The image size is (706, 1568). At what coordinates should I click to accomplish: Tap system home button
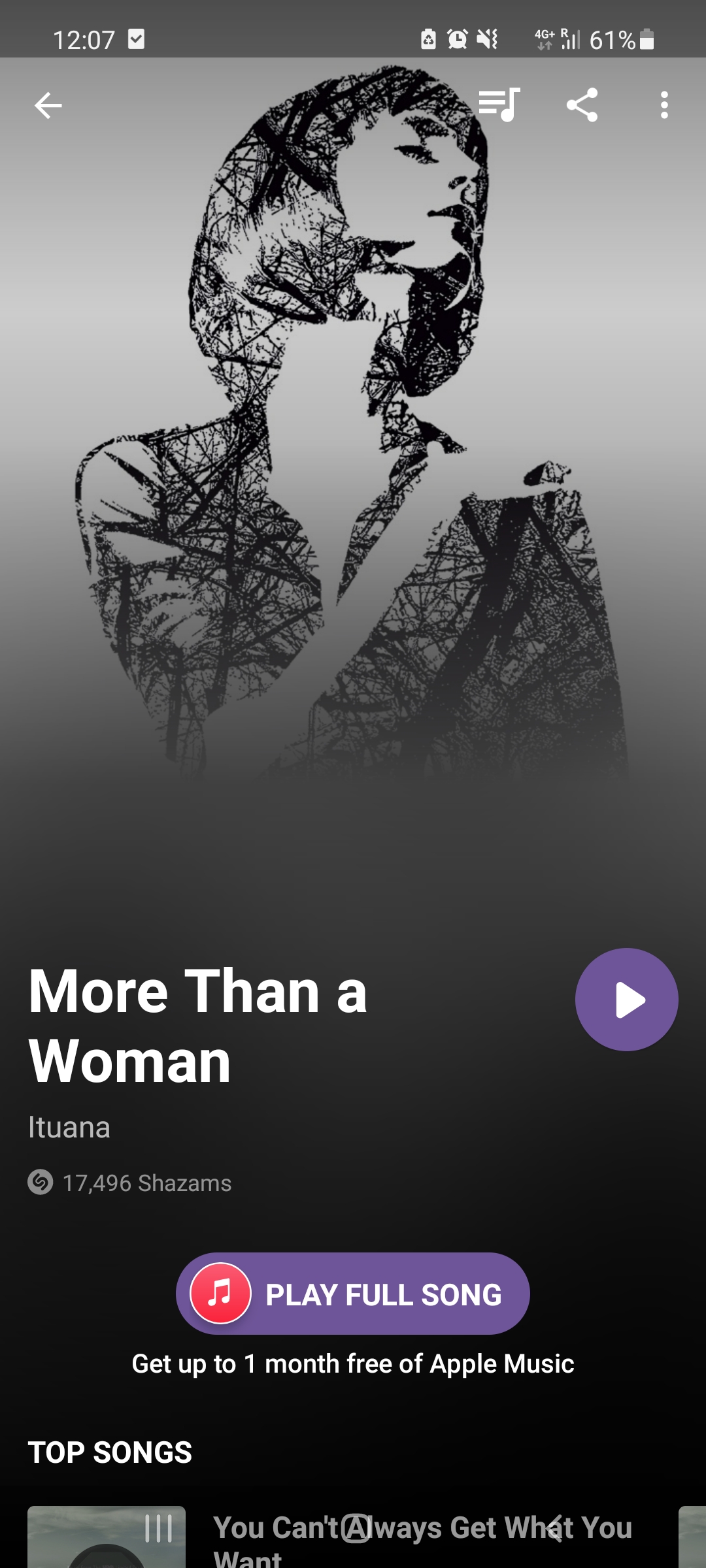point(356,1527)
